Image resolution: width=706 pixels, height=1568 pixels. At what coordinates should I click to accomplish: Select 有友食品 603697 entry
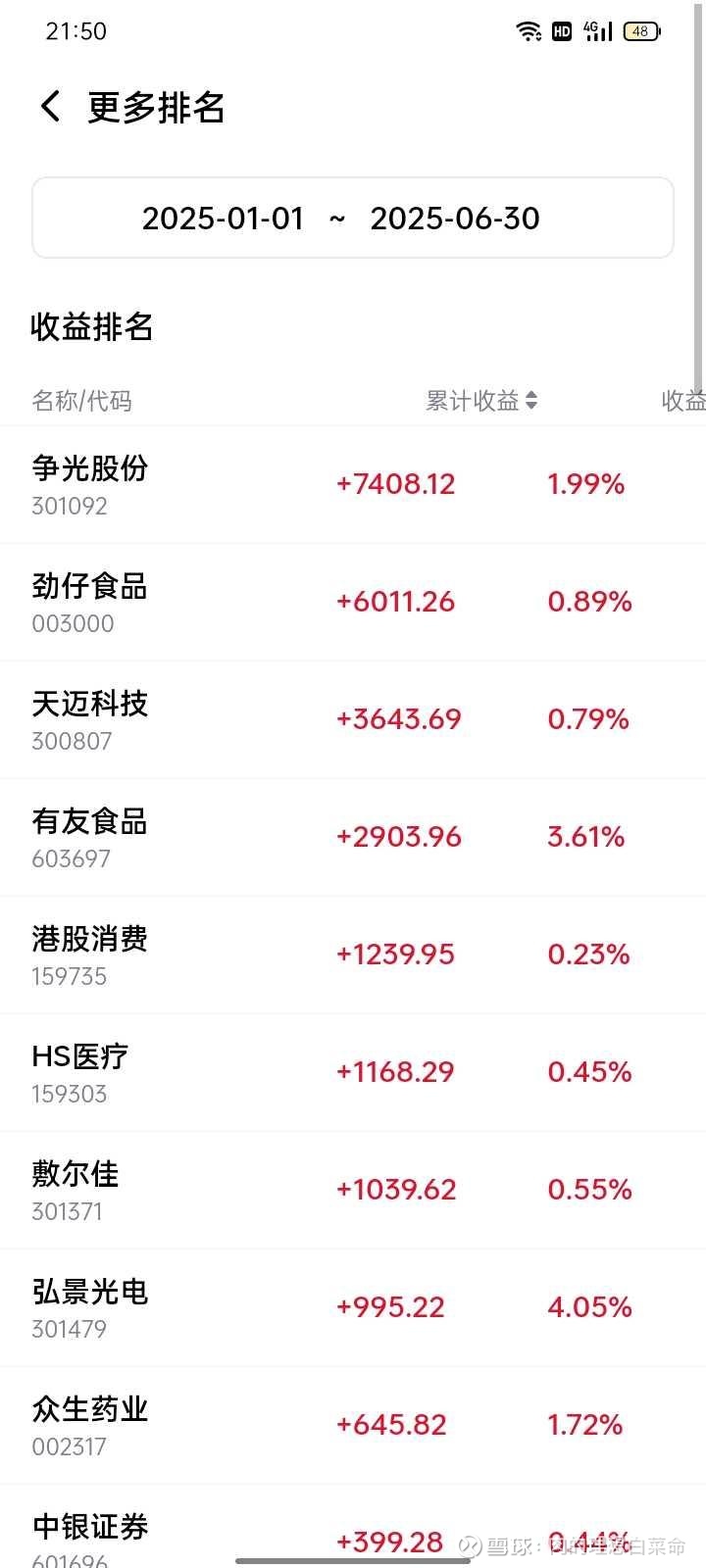(353, 837)
